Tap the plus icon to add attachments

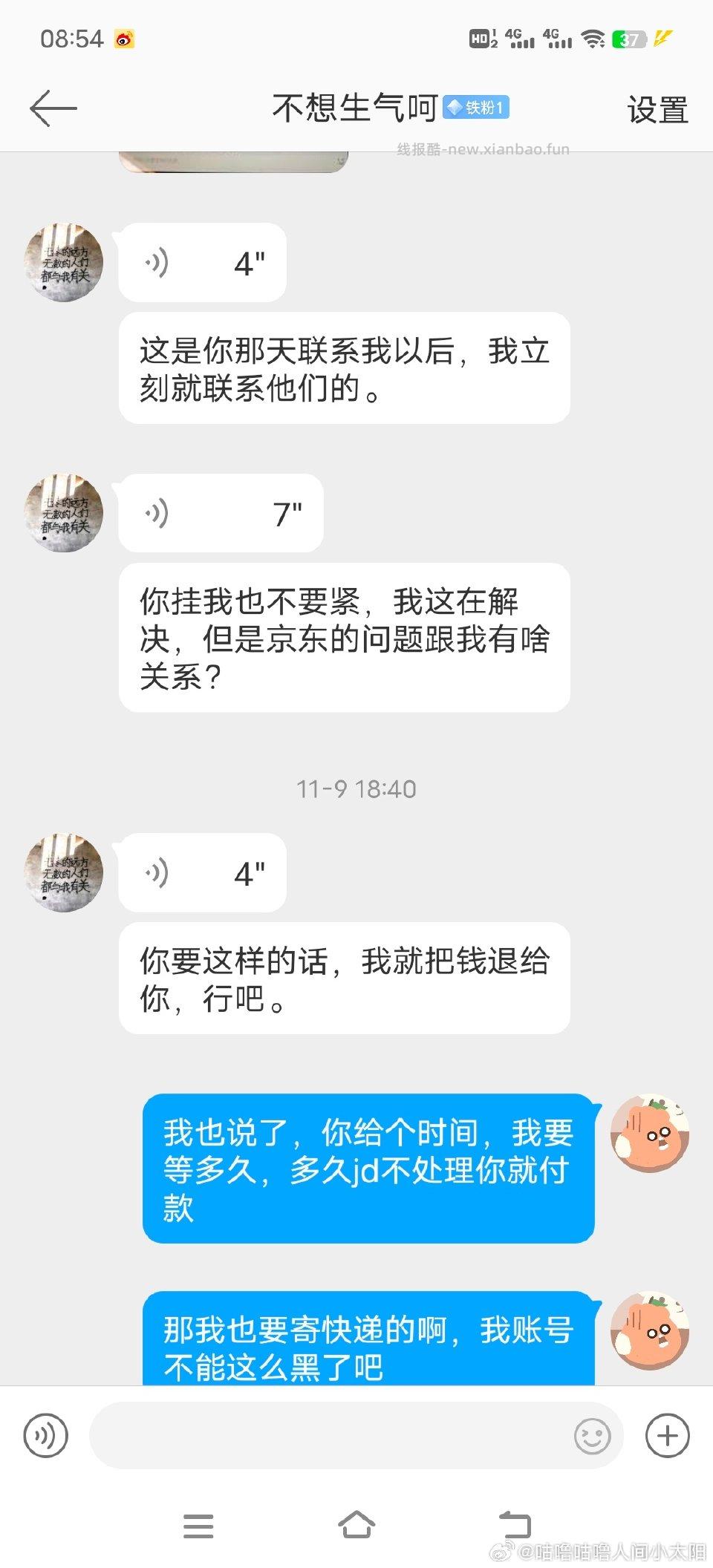coord(666,1435)
